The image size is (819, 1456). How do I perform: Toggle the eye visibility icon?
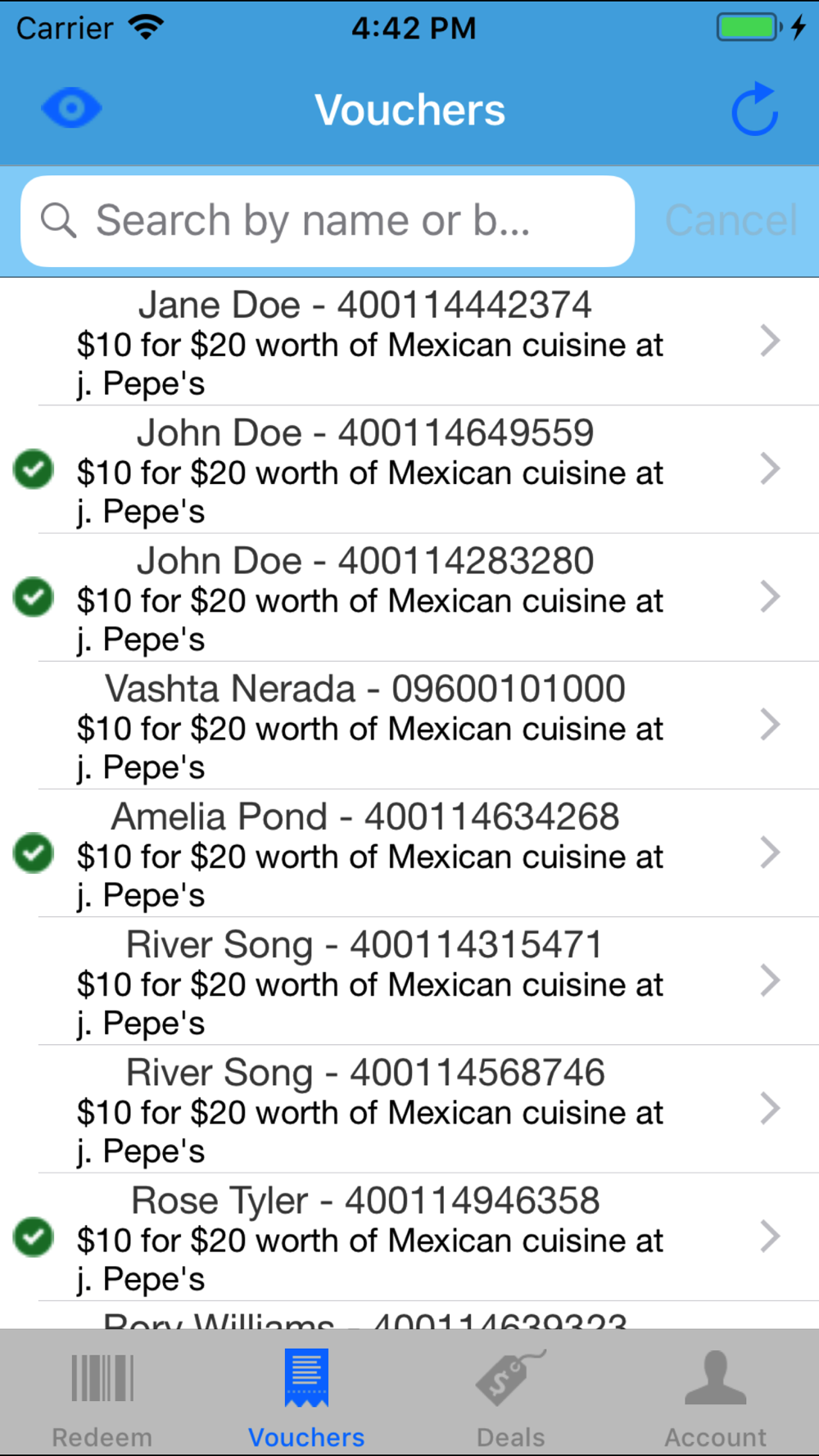pos(71,109)
